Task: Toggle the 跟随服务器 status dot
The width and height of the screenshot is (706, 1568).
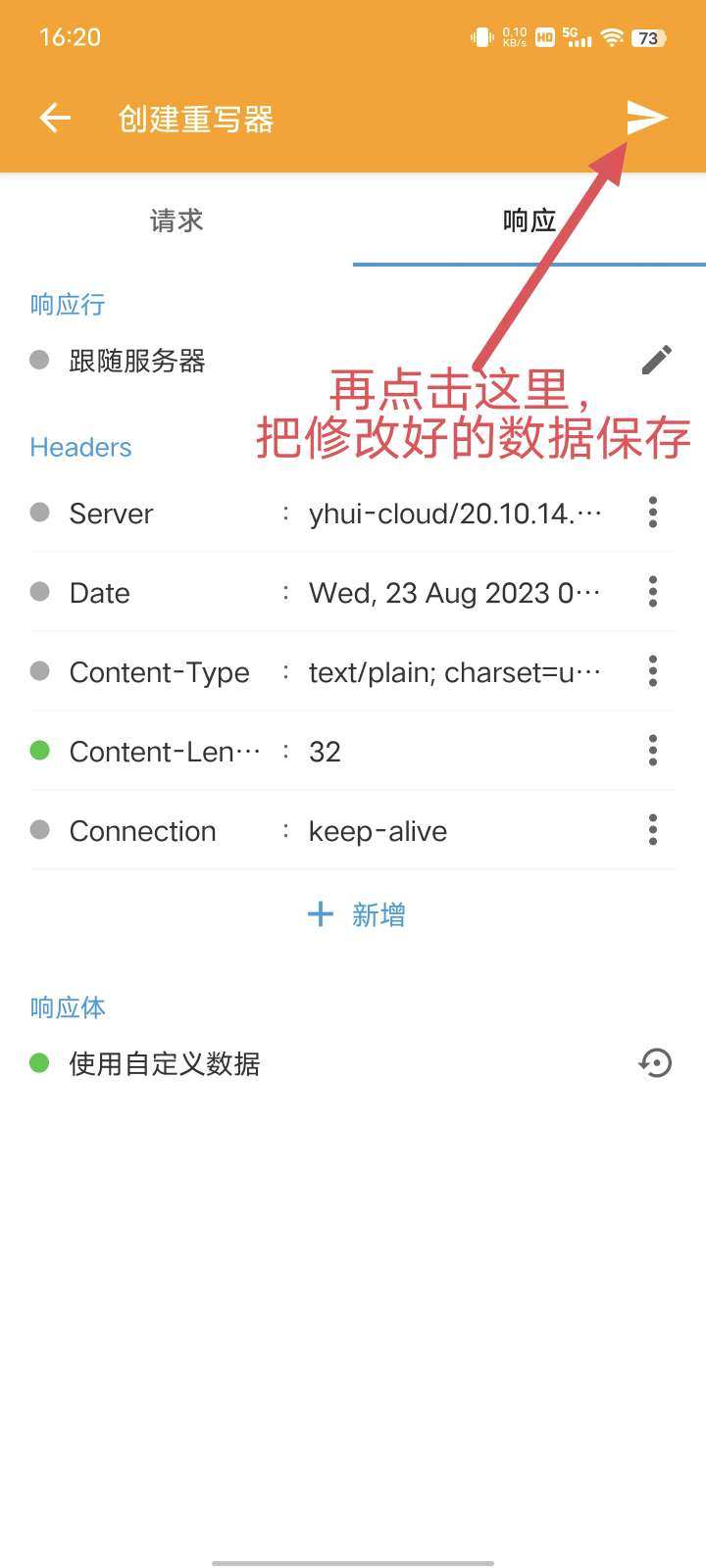Action: pyautogui.click(x=39, y=360)
